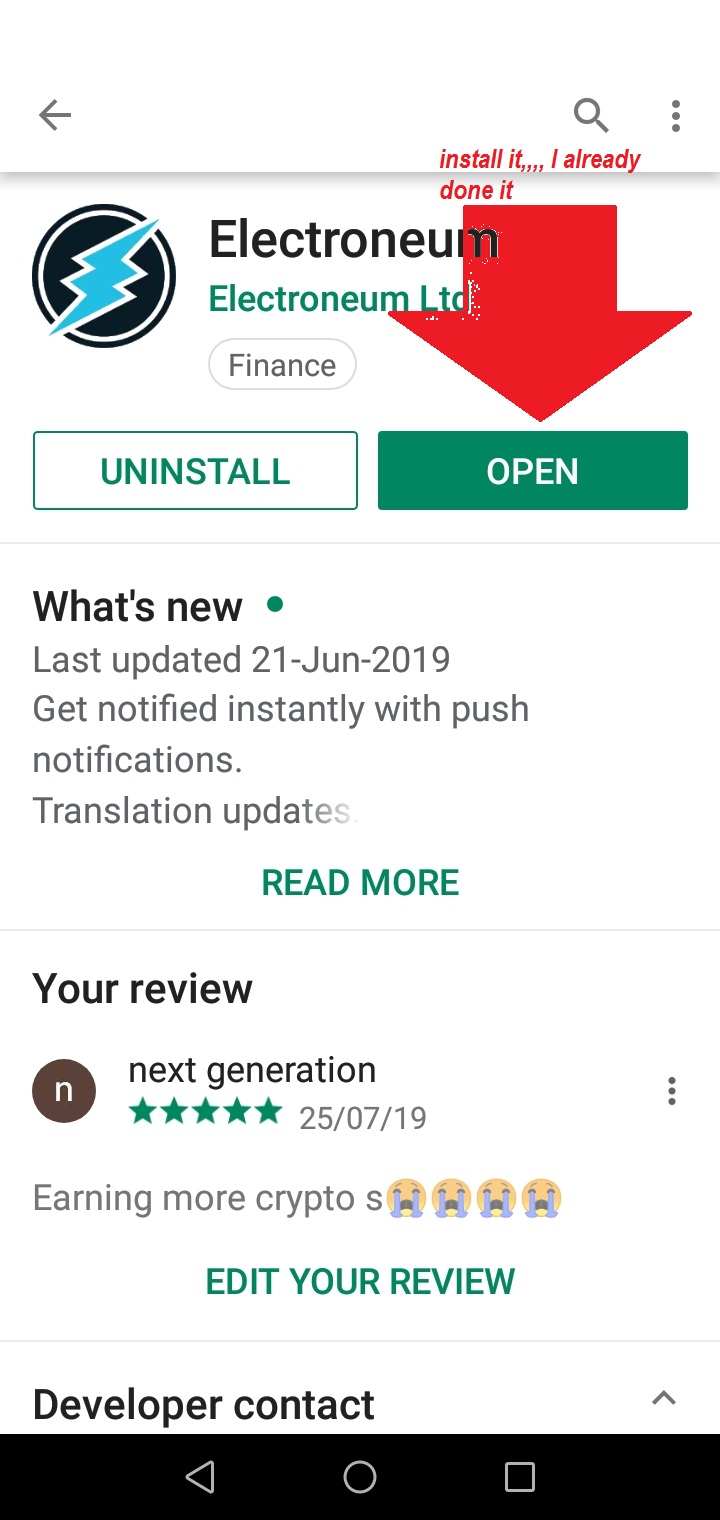Tap READ MORE under What's new
The image size is (720, 1520).
point(360,882)
